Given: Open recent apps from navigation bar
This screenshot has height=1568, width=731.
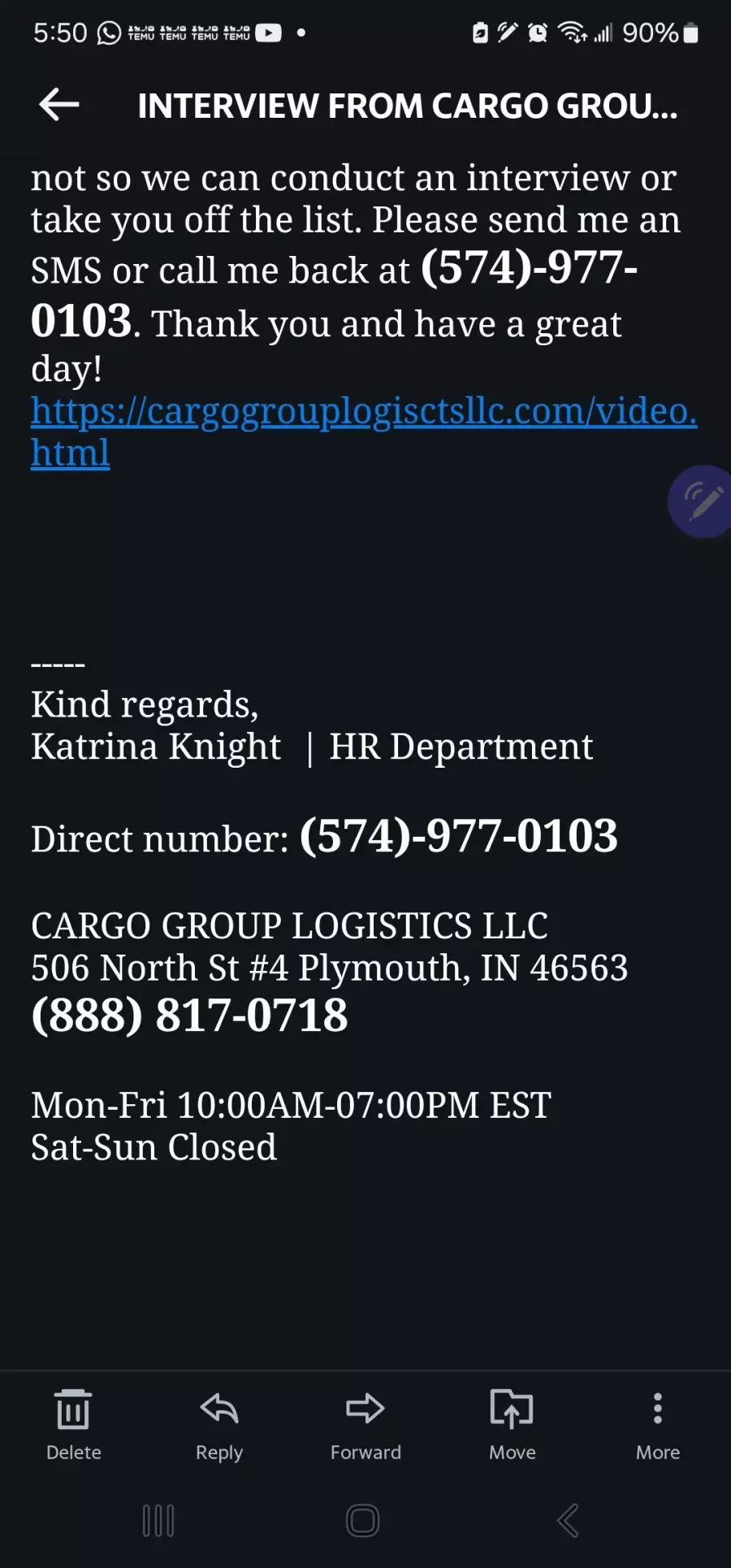Looking at the screenshot, I should point(158,1520).
